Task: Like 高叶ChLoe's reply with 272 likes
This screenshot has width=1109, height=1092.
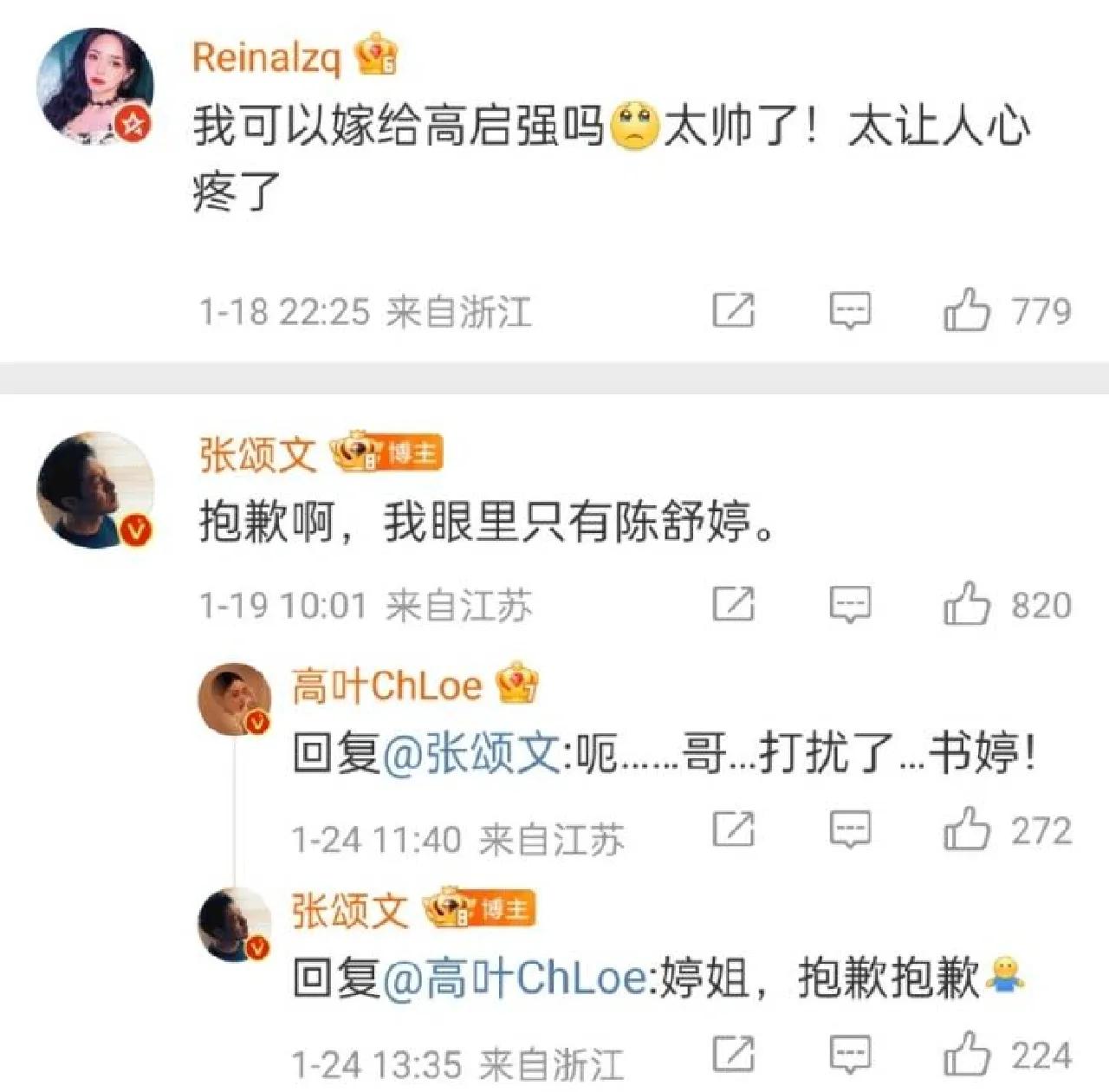Action: click(967, 829)
